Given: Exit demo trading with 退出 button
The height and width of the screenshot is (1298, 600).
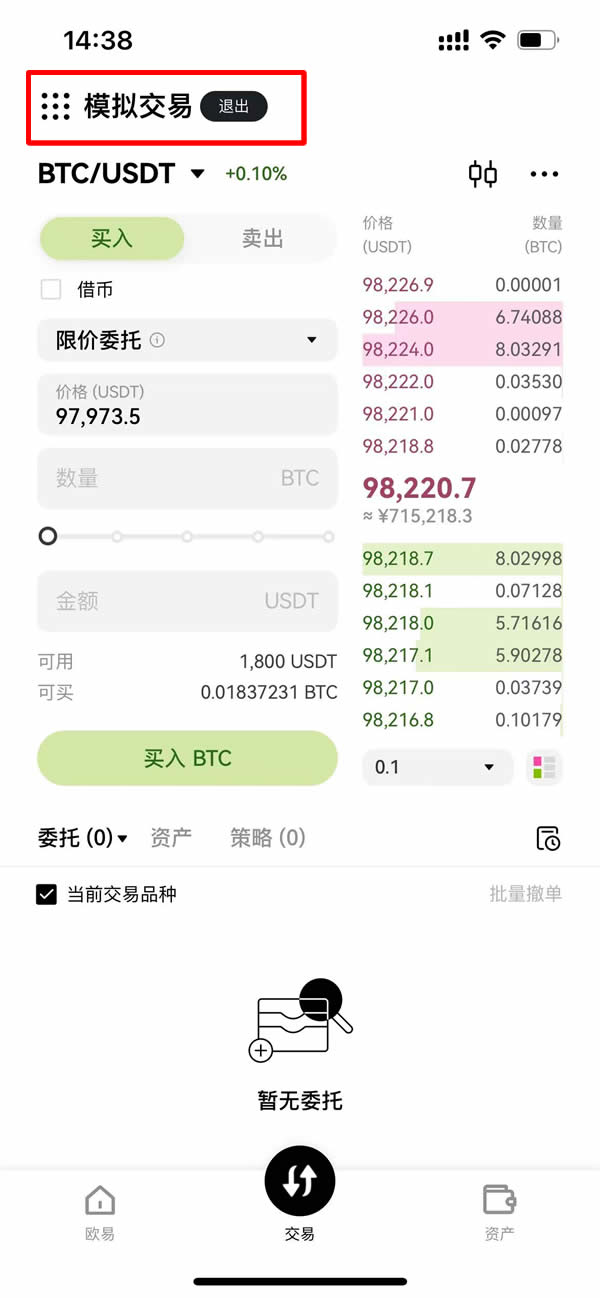Looking at the screenshot, I should coord(234,106).
